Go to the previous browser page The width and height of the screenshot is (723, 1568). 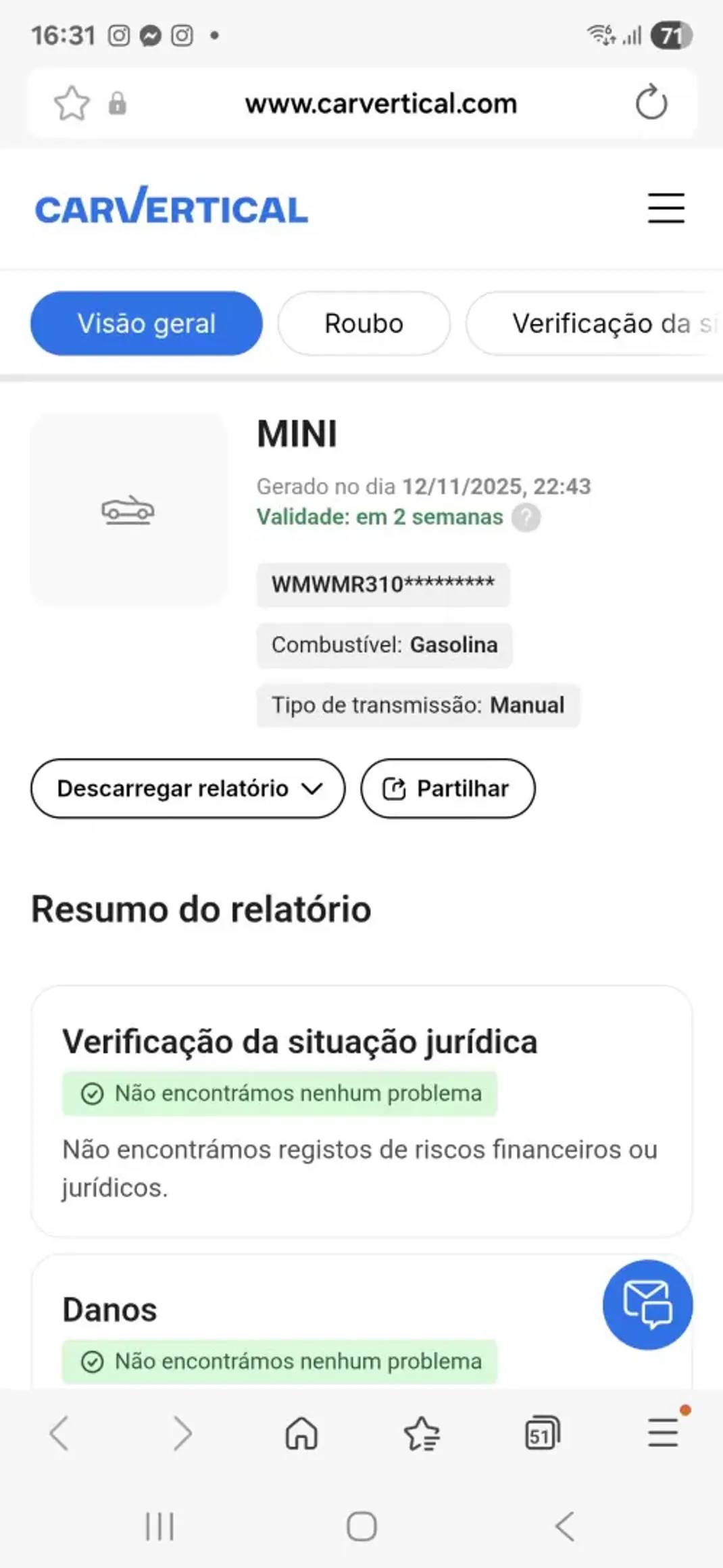coord(59,1433)
